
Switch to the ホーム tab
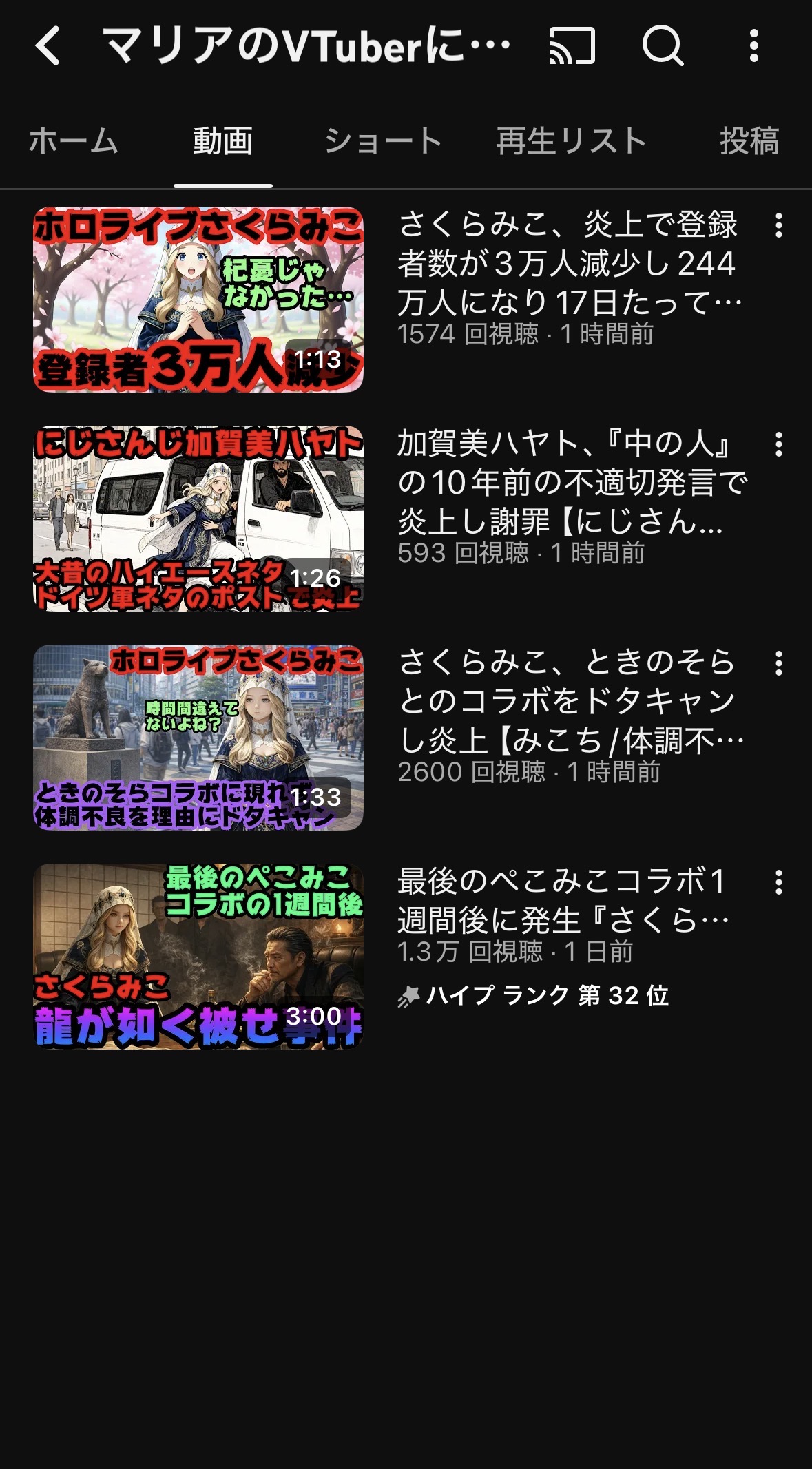(x=74, y=141)
